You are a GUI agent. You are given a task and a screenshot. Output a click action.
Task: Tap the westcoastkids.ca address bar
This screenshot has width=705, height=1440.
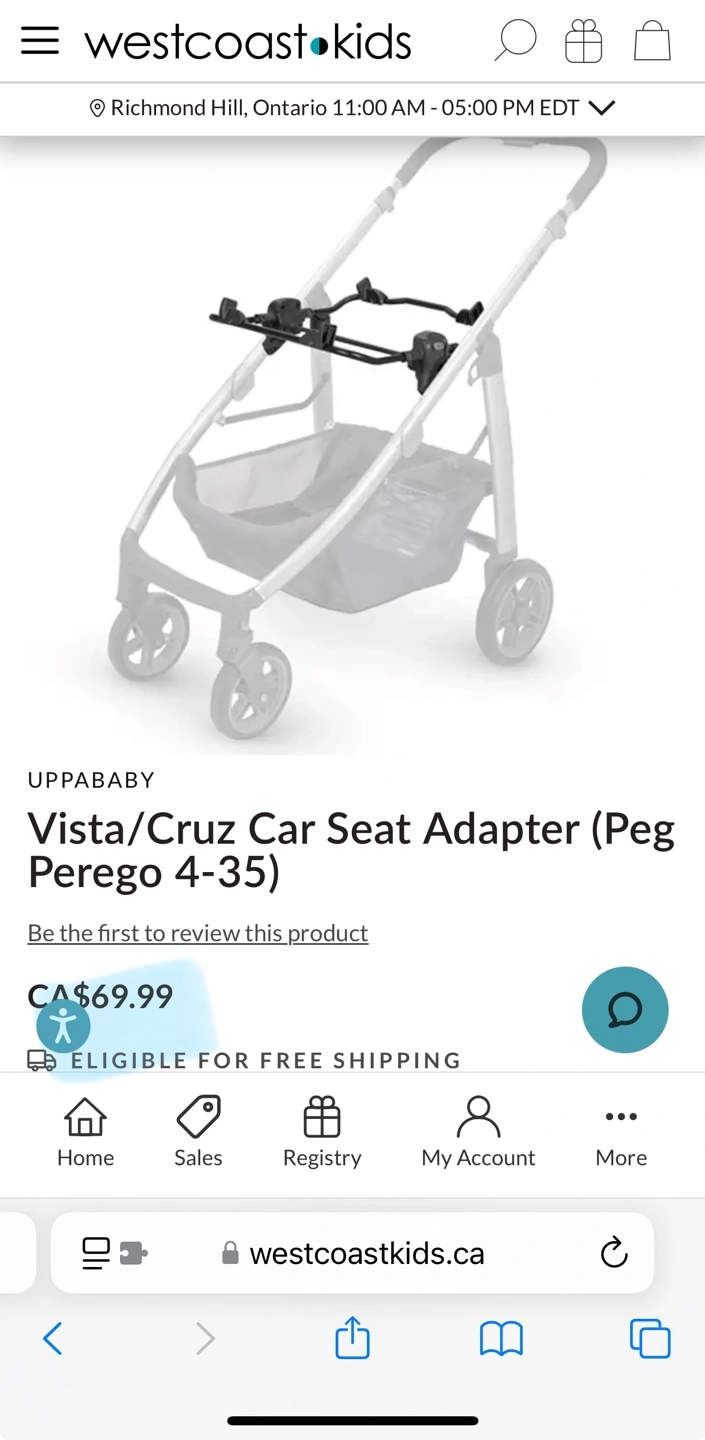pos(352,1253)
